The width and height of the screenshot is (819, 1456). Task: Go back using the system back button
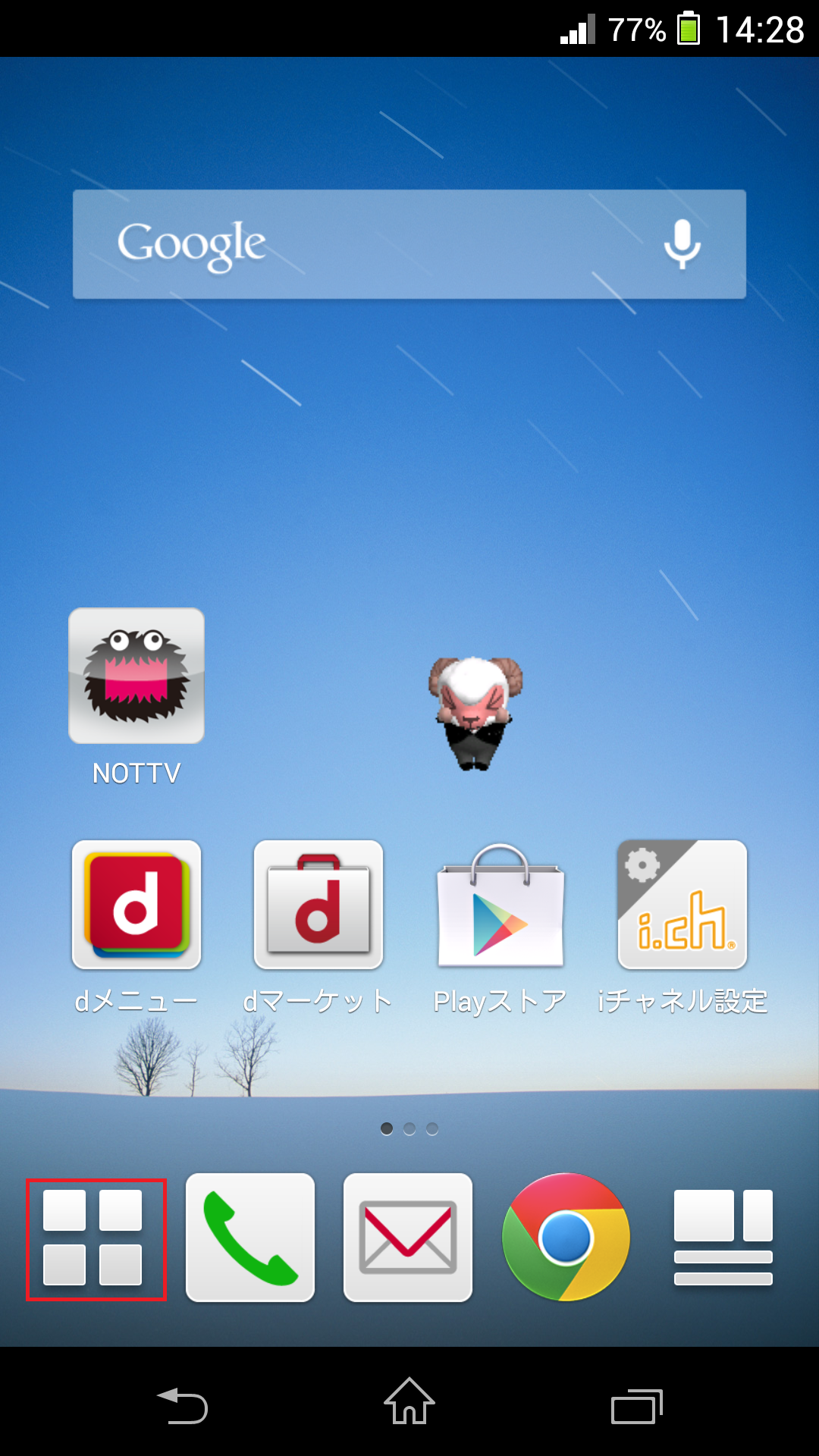tap(183, 1405)
